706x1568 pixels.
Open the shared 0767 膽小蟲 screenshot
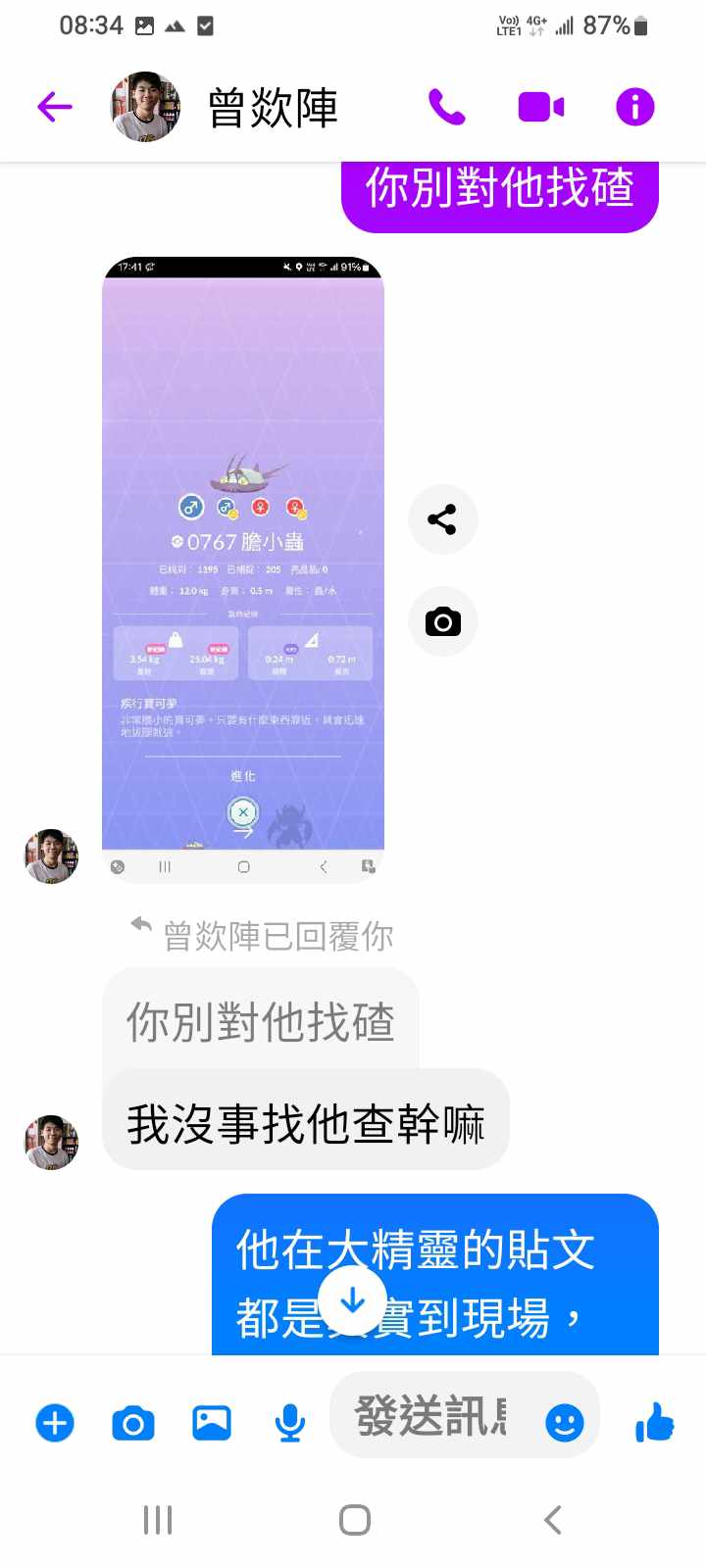pyautogui.click(x=243, y=568)
